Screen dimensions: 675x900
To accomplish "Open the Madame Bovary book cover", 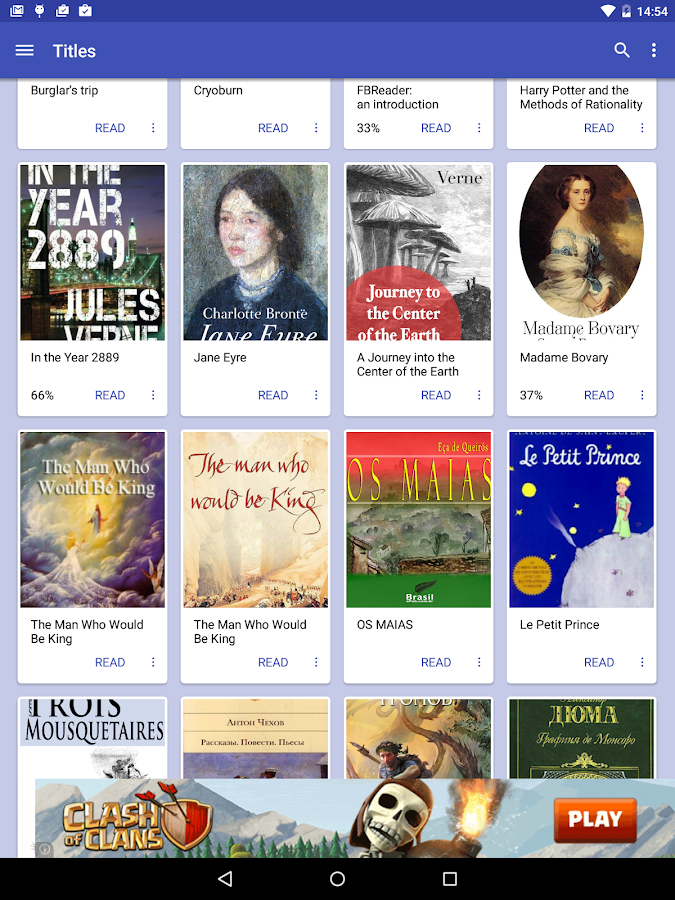I will (x=582, y=253).
